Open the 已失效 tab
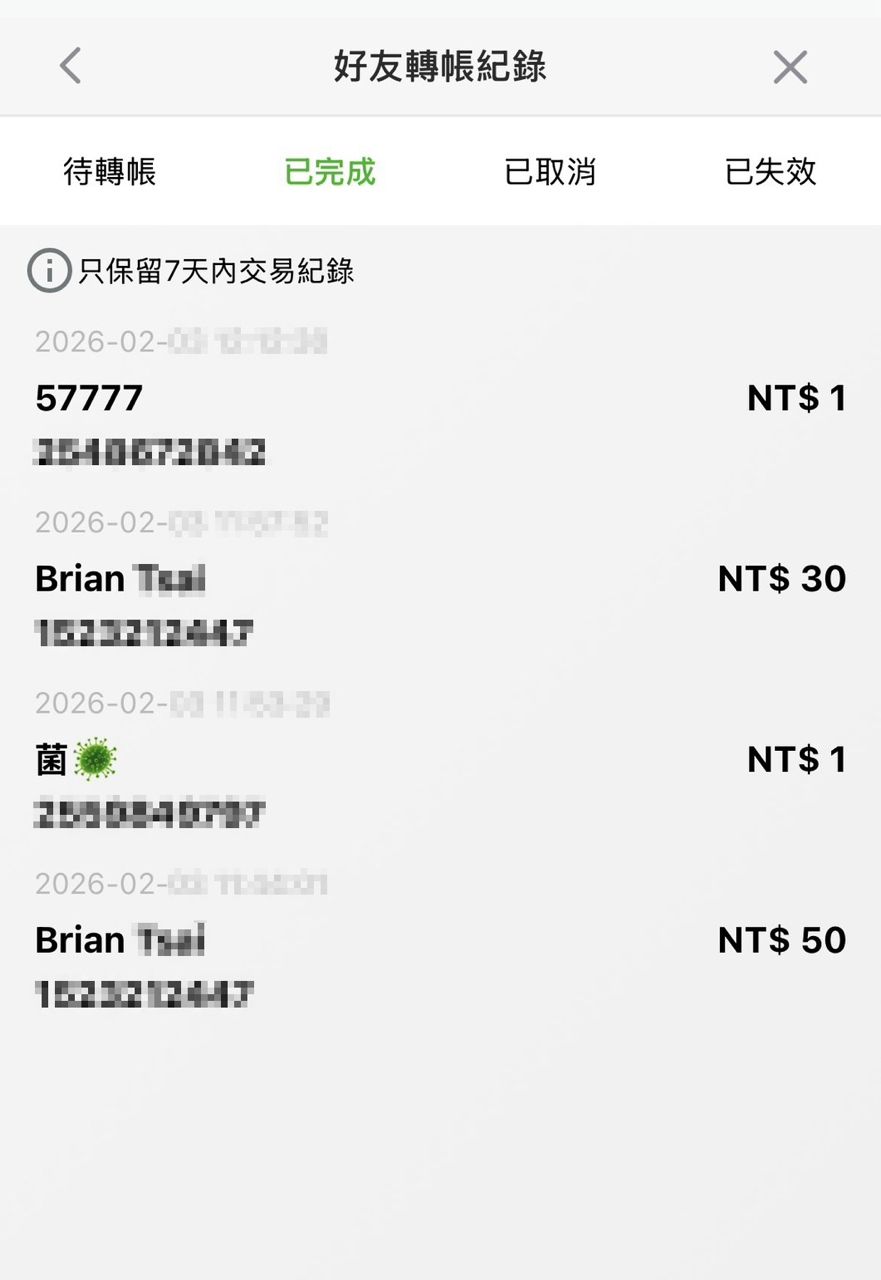881x1280 pixels. tap(771, 171)
